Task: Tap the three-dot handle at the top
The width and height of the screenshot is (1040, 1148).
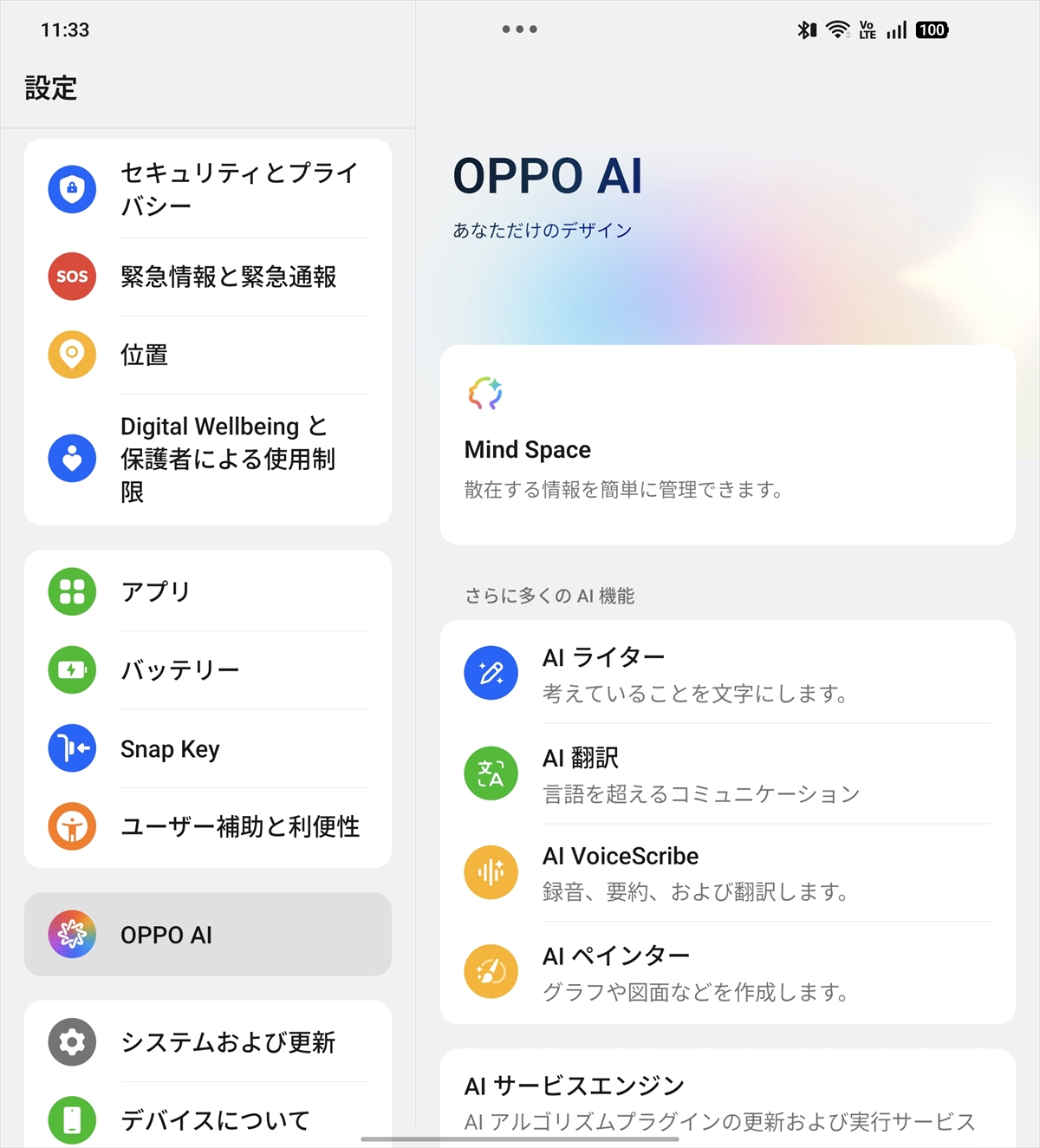Action: point(520,29)
